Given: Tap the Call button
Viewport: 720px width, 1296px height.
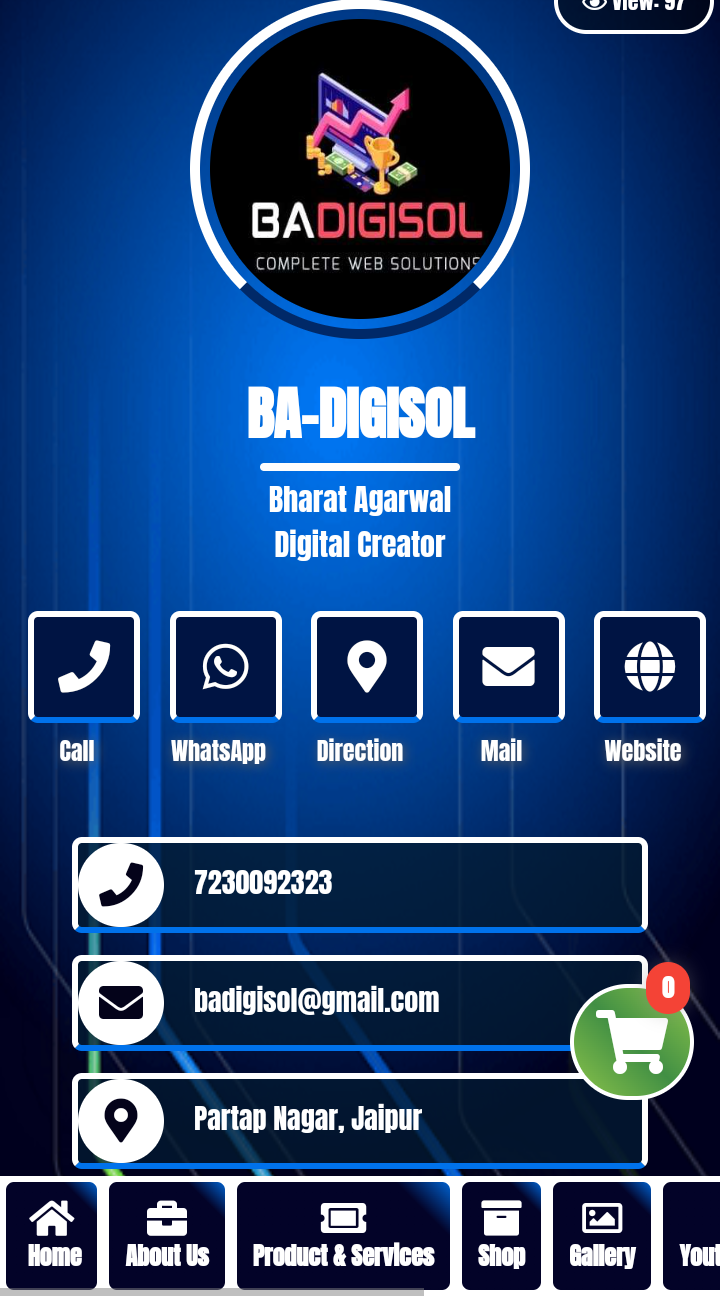Looking at the screenshot, I should coord(84,667).
